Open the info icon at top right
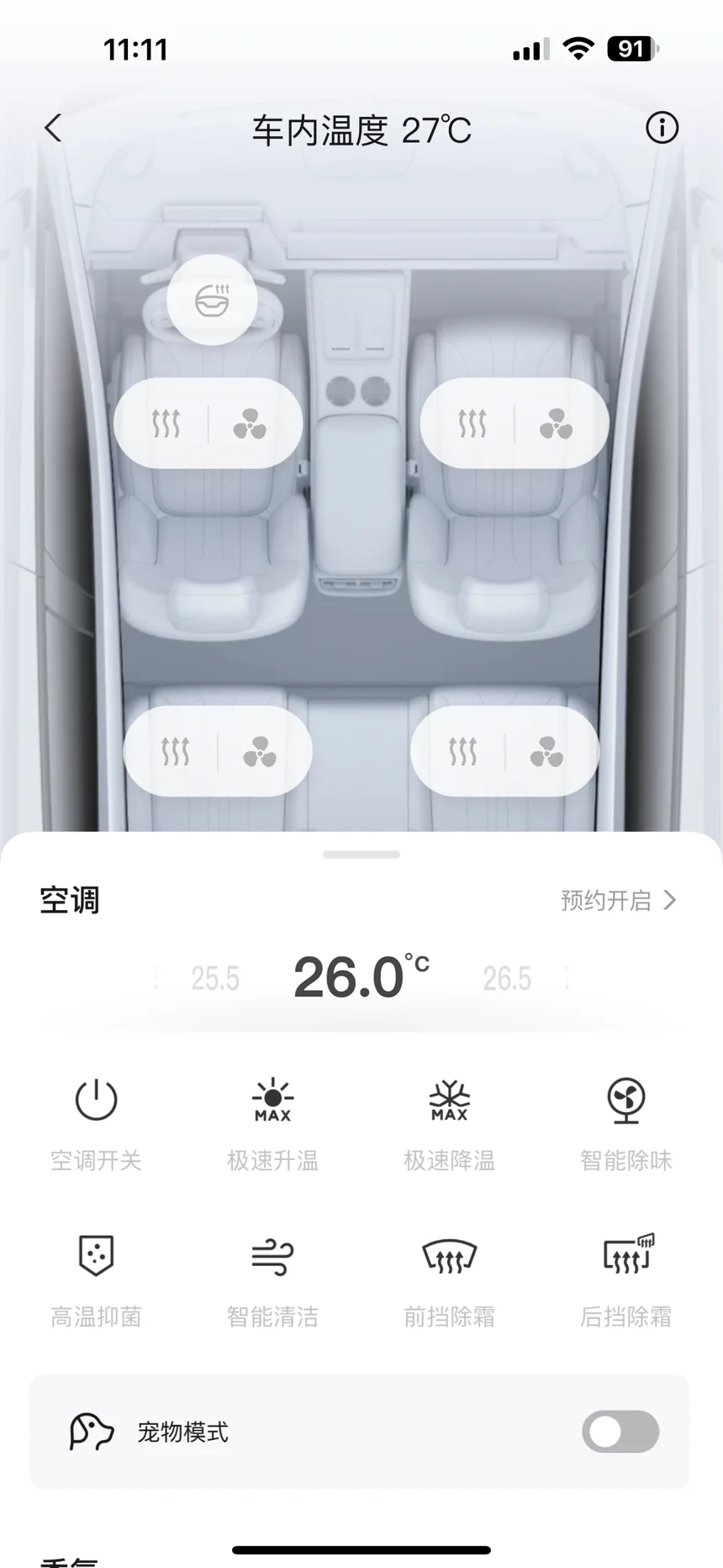 click(662, 129)
